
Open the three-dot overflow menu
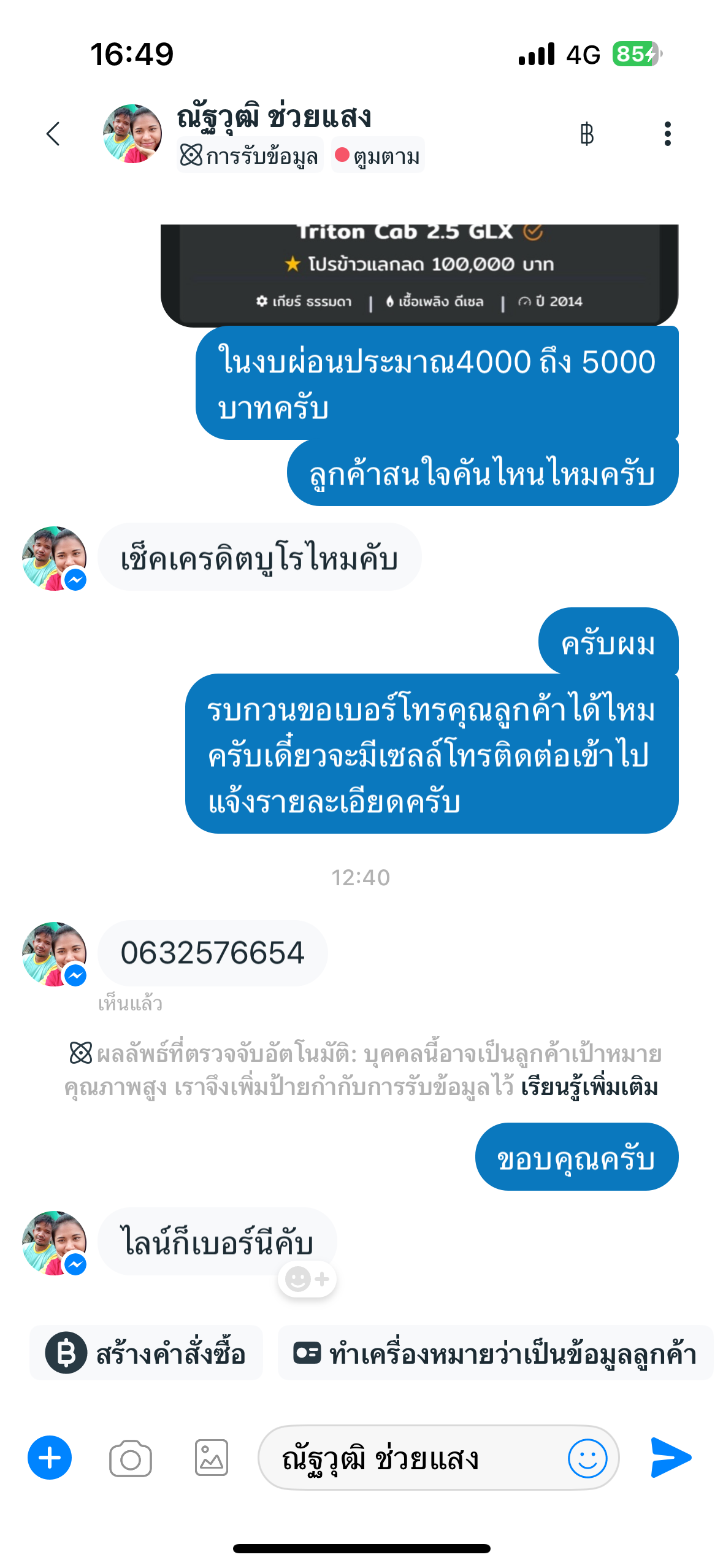[667, 134]
